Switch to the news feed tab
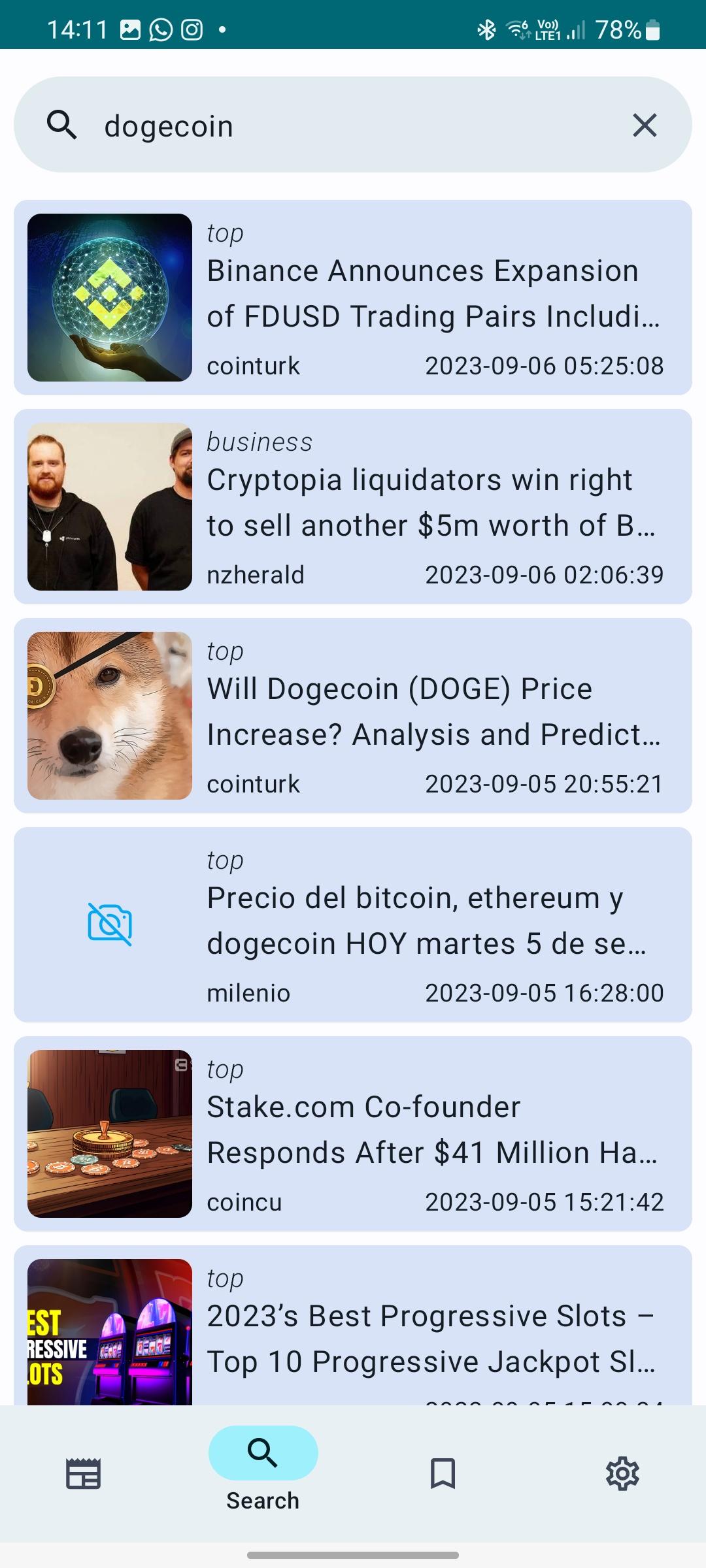Image resolution: width=706 pixels, height=1568 pixels. [x=84, y=1474]
